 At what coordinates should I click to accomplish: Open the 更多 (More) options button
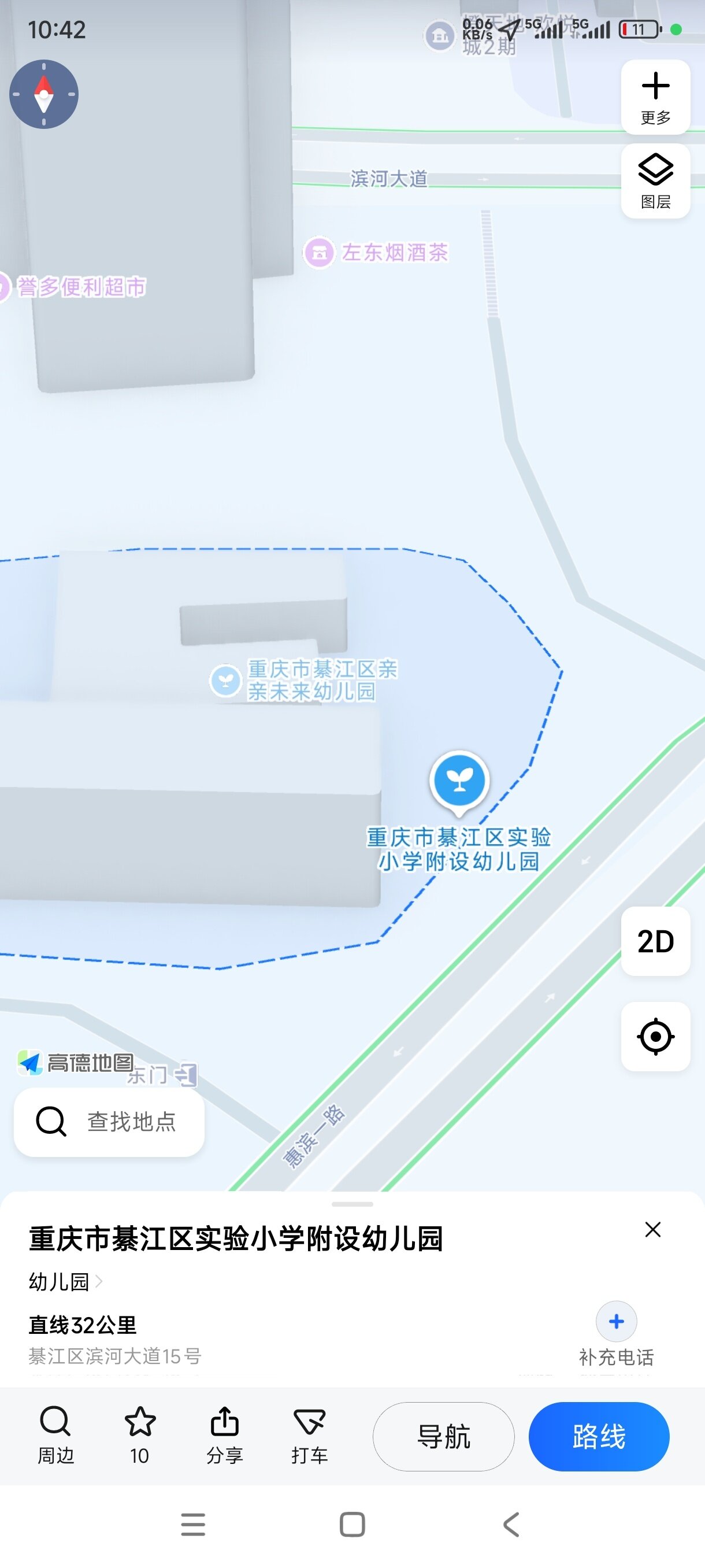655,97
